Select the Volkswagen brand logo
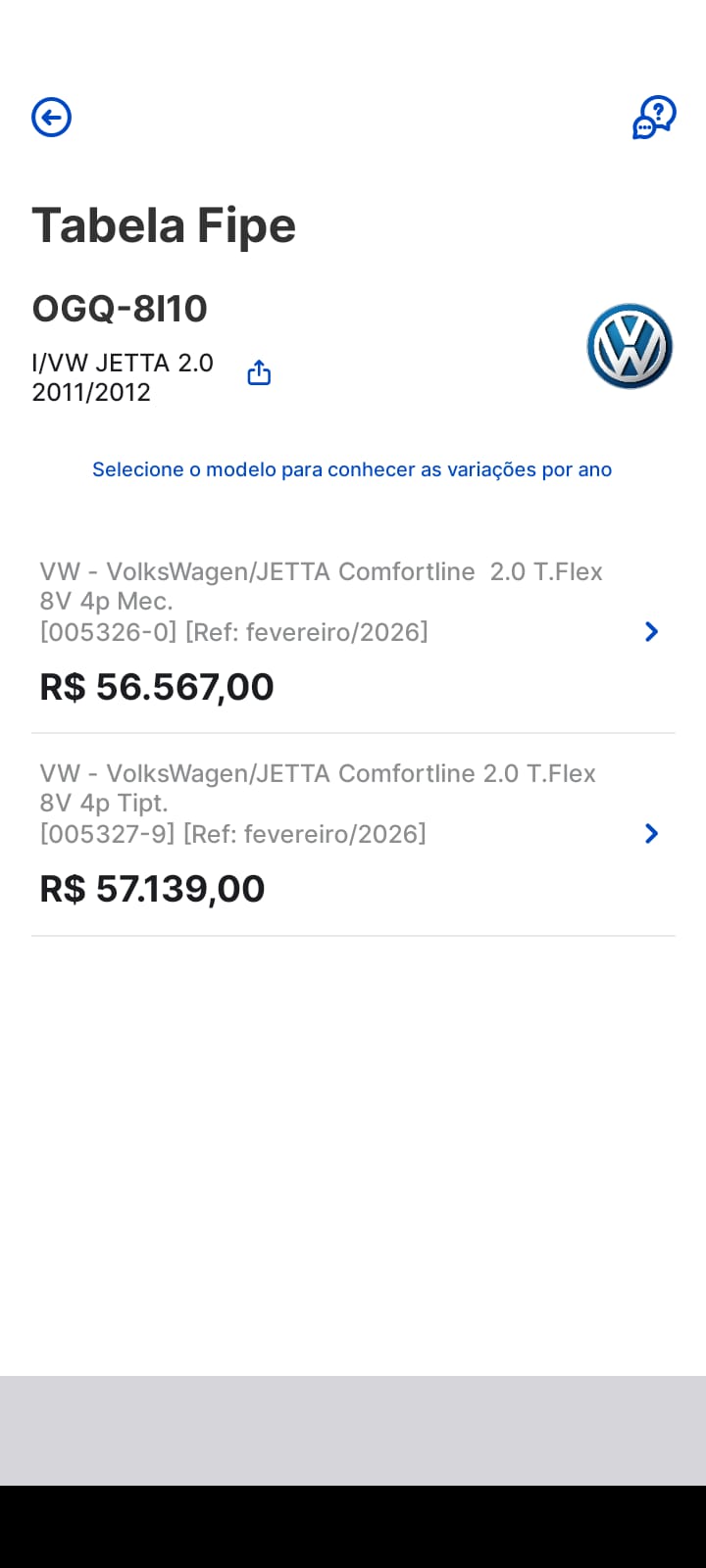The image size is (706, 1568). tap(629, 346)
